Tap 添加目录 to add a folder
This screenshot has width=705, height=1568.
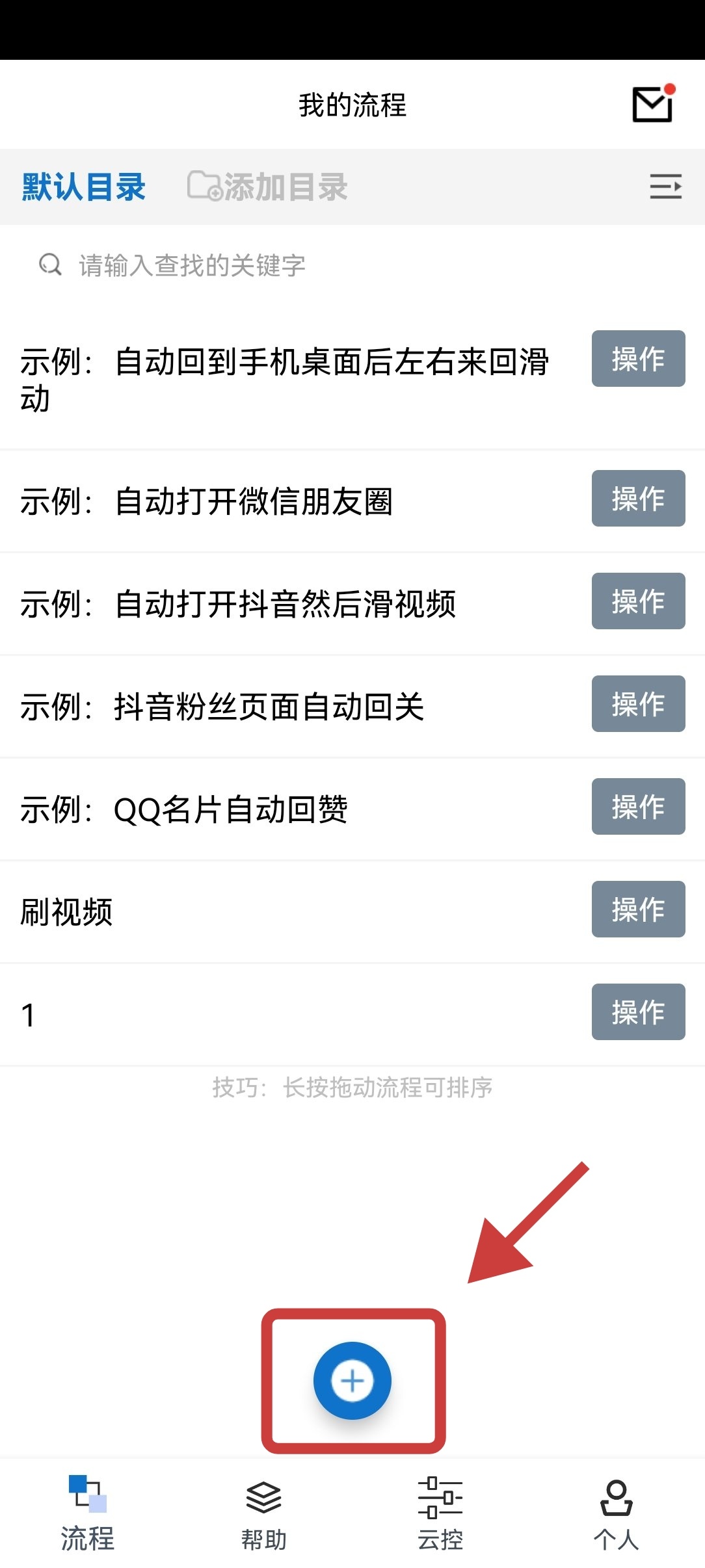[267, 187]
